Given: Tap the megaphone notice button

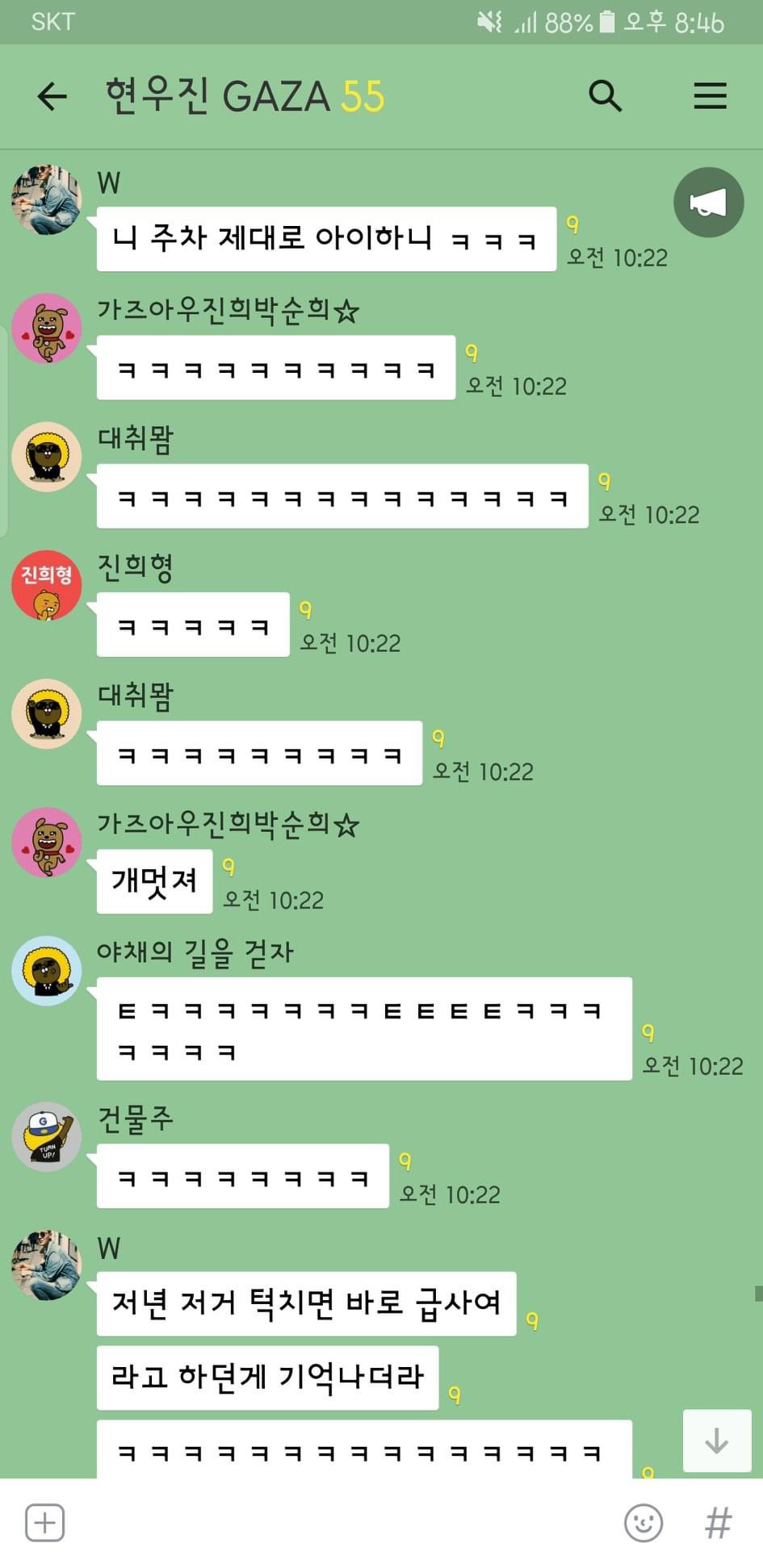Looking at the screenshot, I should pos(708,202).
